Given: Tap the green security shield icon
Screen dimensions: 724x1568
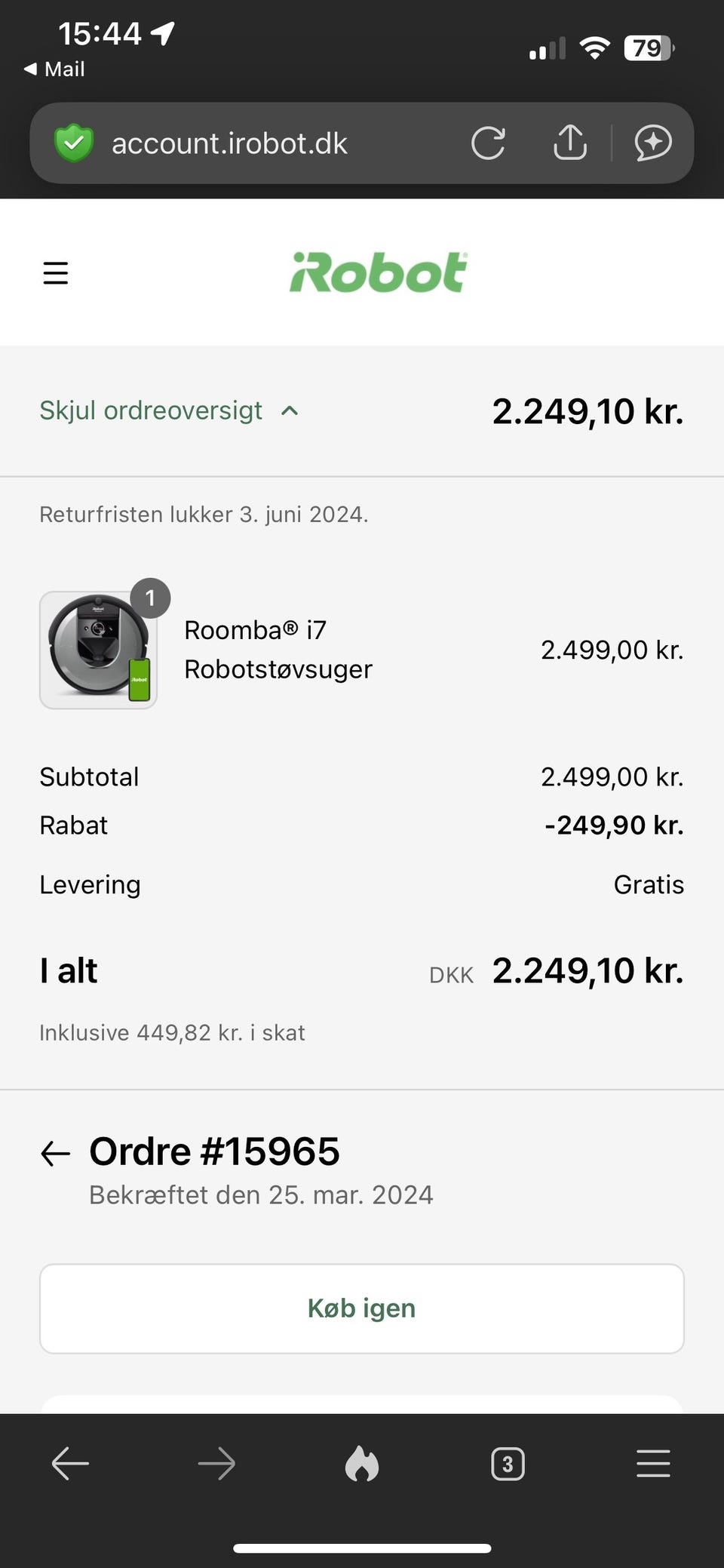Looking at the screenshot, I should point(73,143).
